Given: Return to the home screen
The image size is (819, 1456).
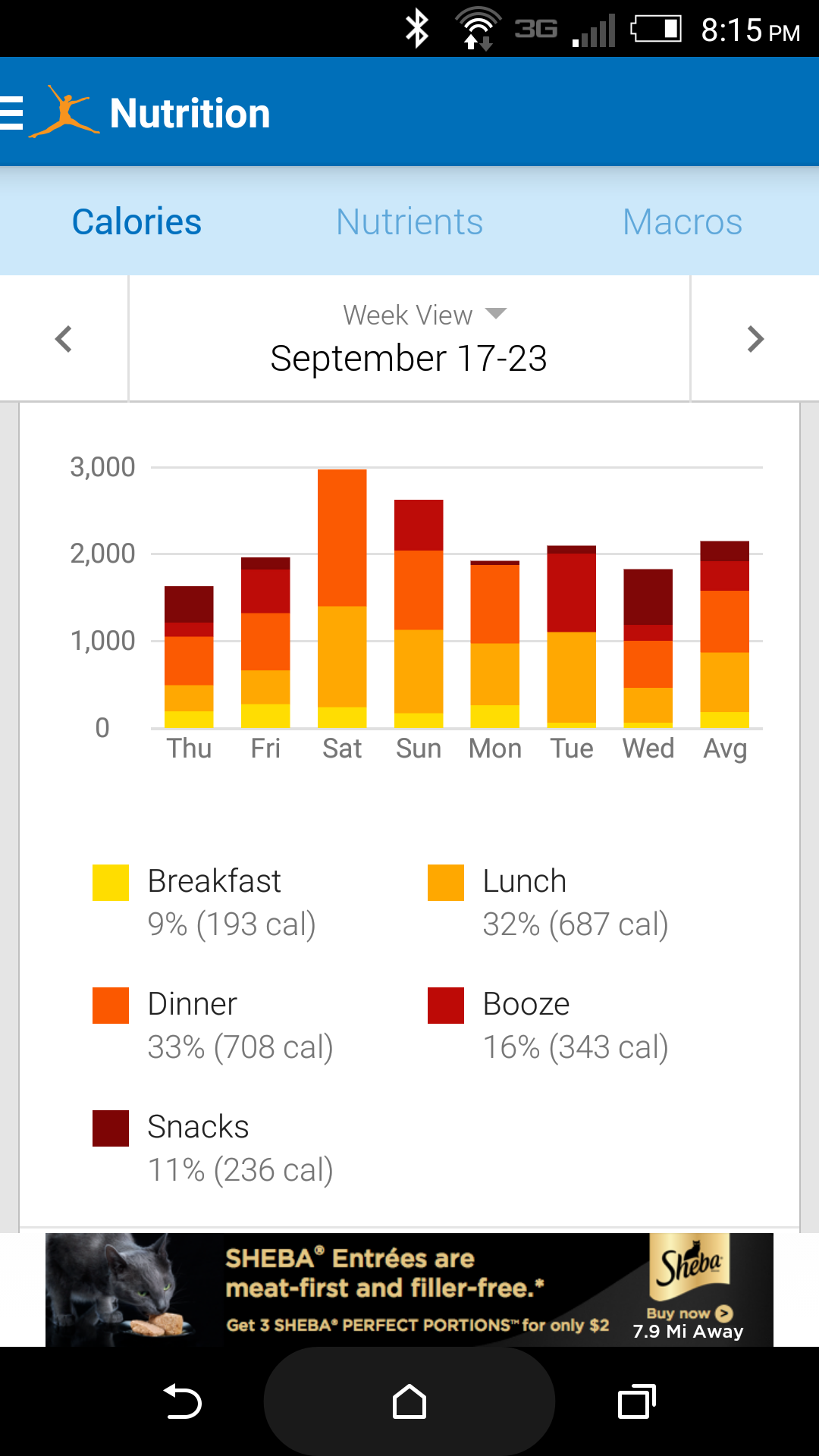Looking at the screenshot, I should tap(409, 1401).
